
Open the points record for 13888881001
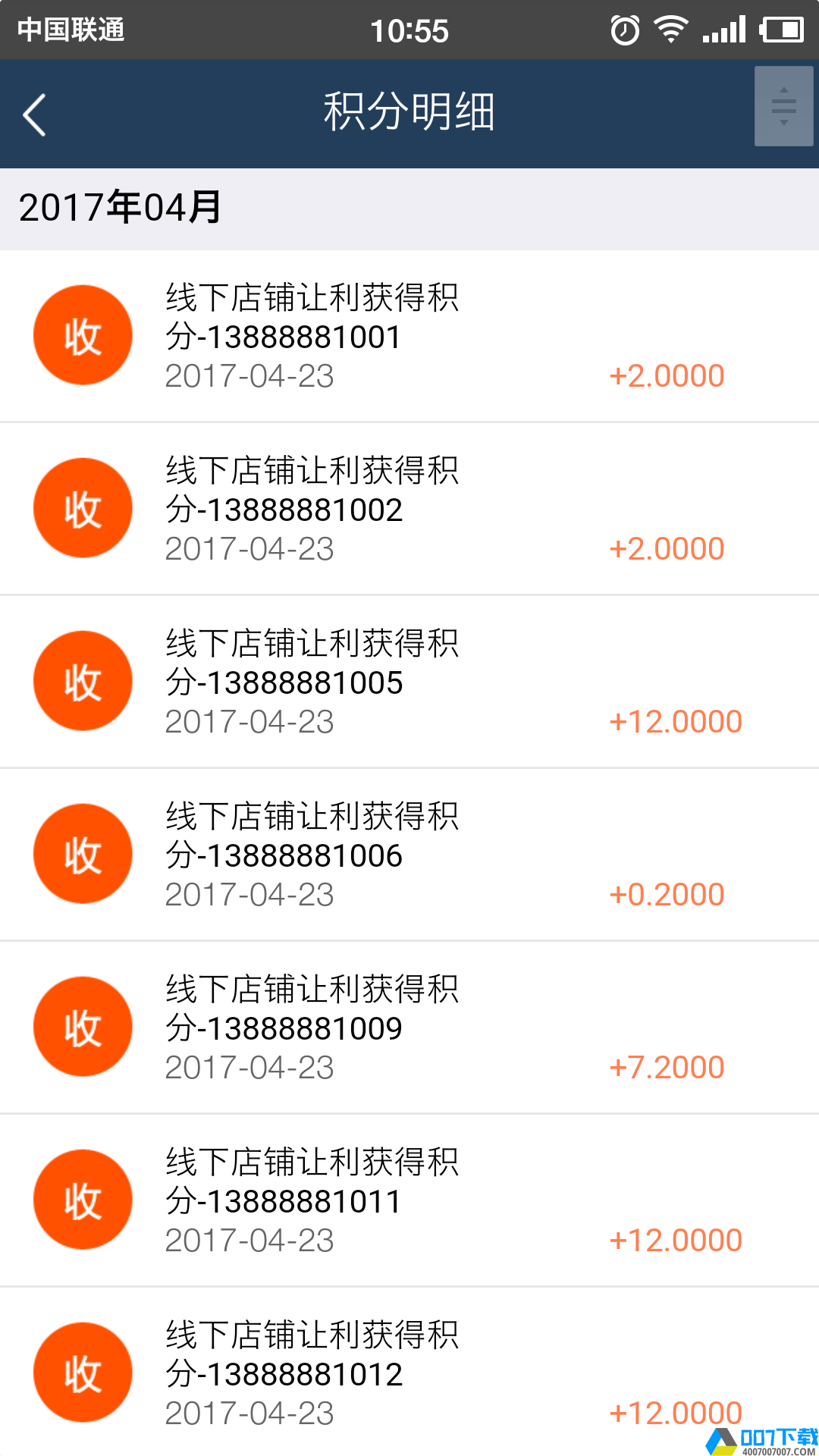(x=409, y=336)
